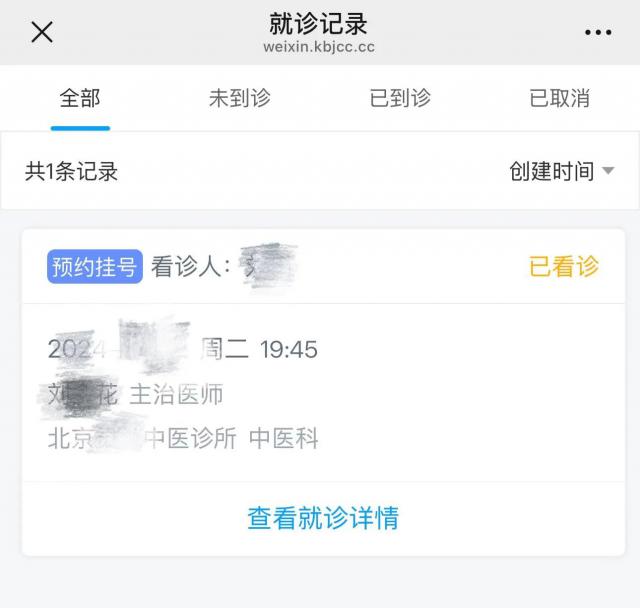
Task: Expand the 创建时间 sort dropdown
Action: [561, 171]
